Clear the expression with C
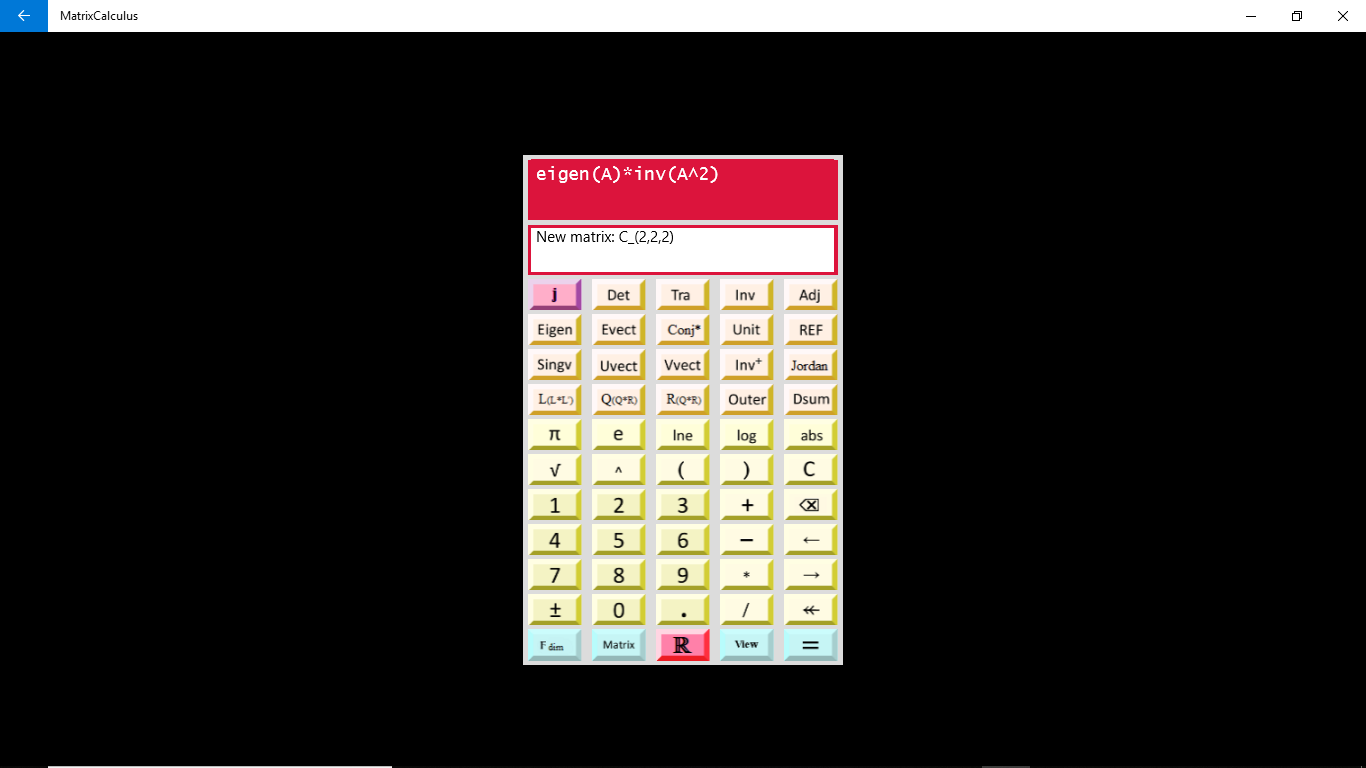This screenshot has height=768, width=1366. pyautogui.click(x=809, y=470)
